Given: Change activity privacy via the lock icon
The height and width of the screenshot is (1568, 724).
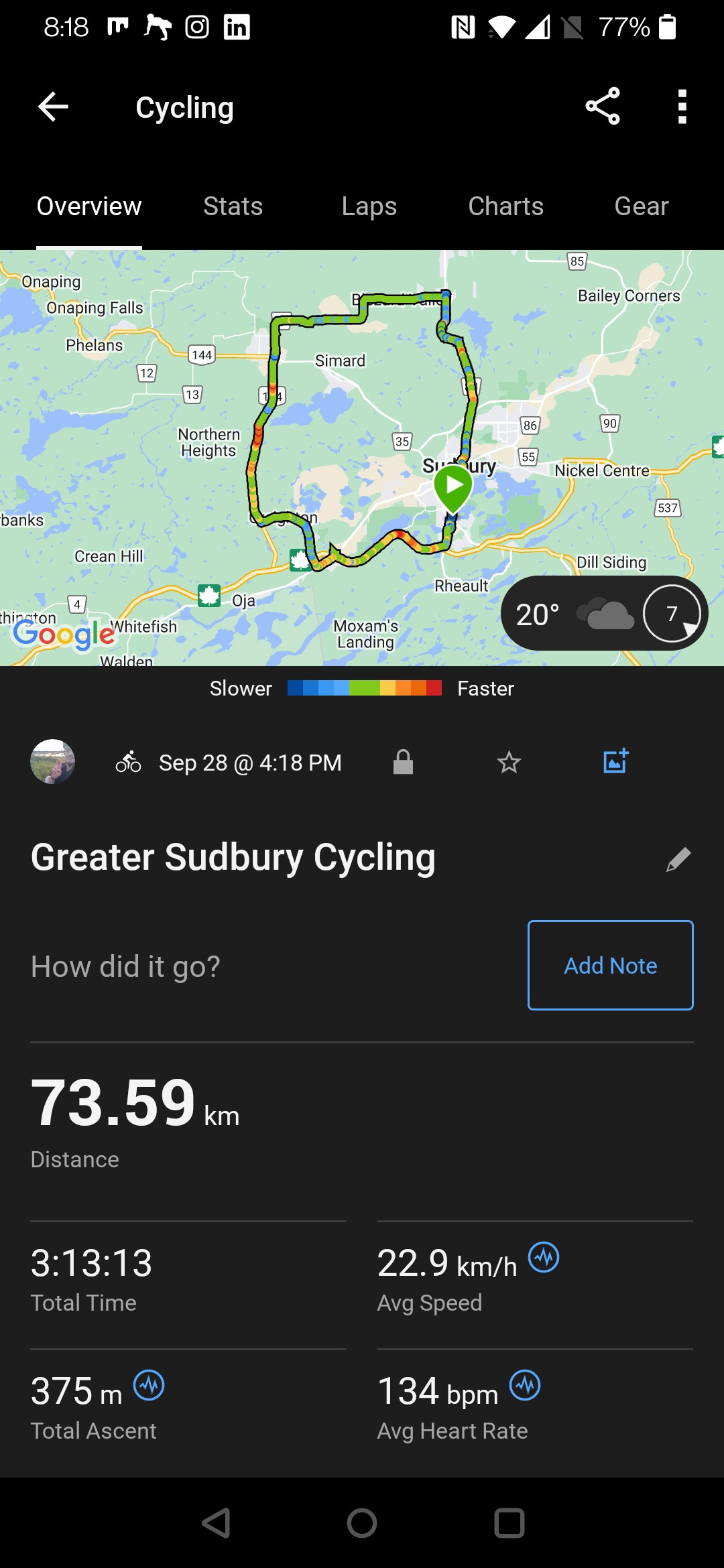Looking at the screenshot, I should (403, 763).
